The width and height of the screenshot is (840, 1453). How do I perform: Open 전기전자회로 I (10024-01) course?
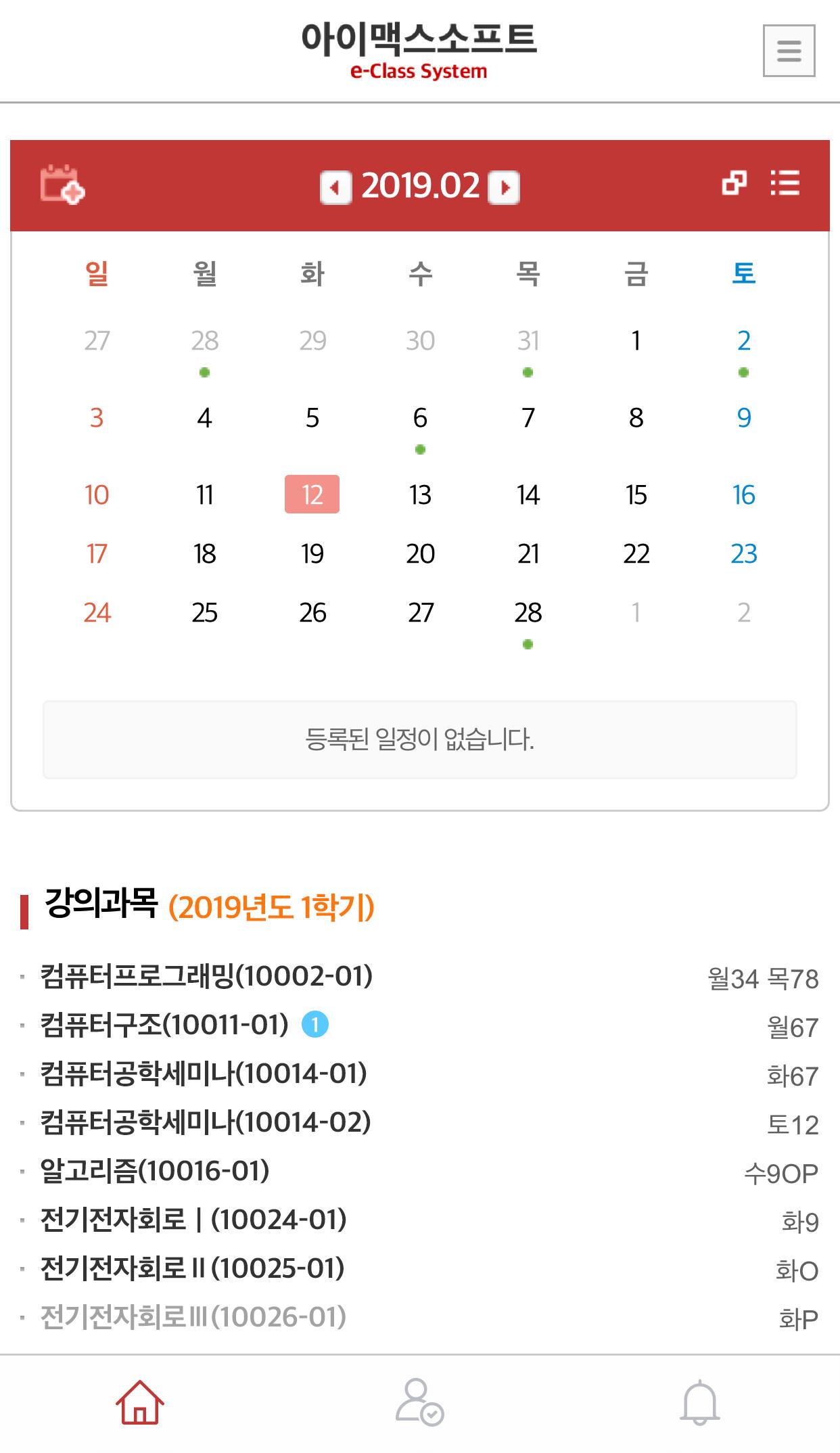193,1220
